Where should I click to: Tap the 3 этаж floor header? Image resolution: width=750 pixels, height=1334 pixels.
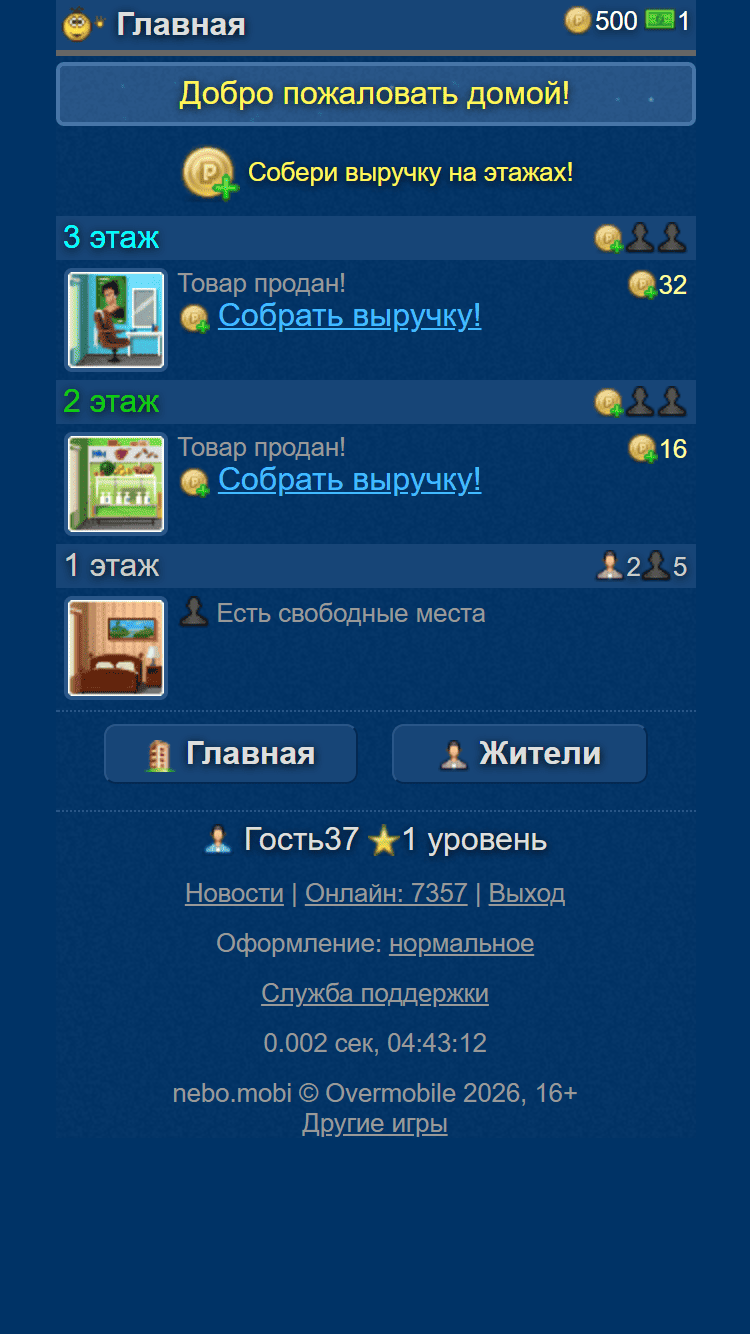pyautogui.click(x=111, y=238)
